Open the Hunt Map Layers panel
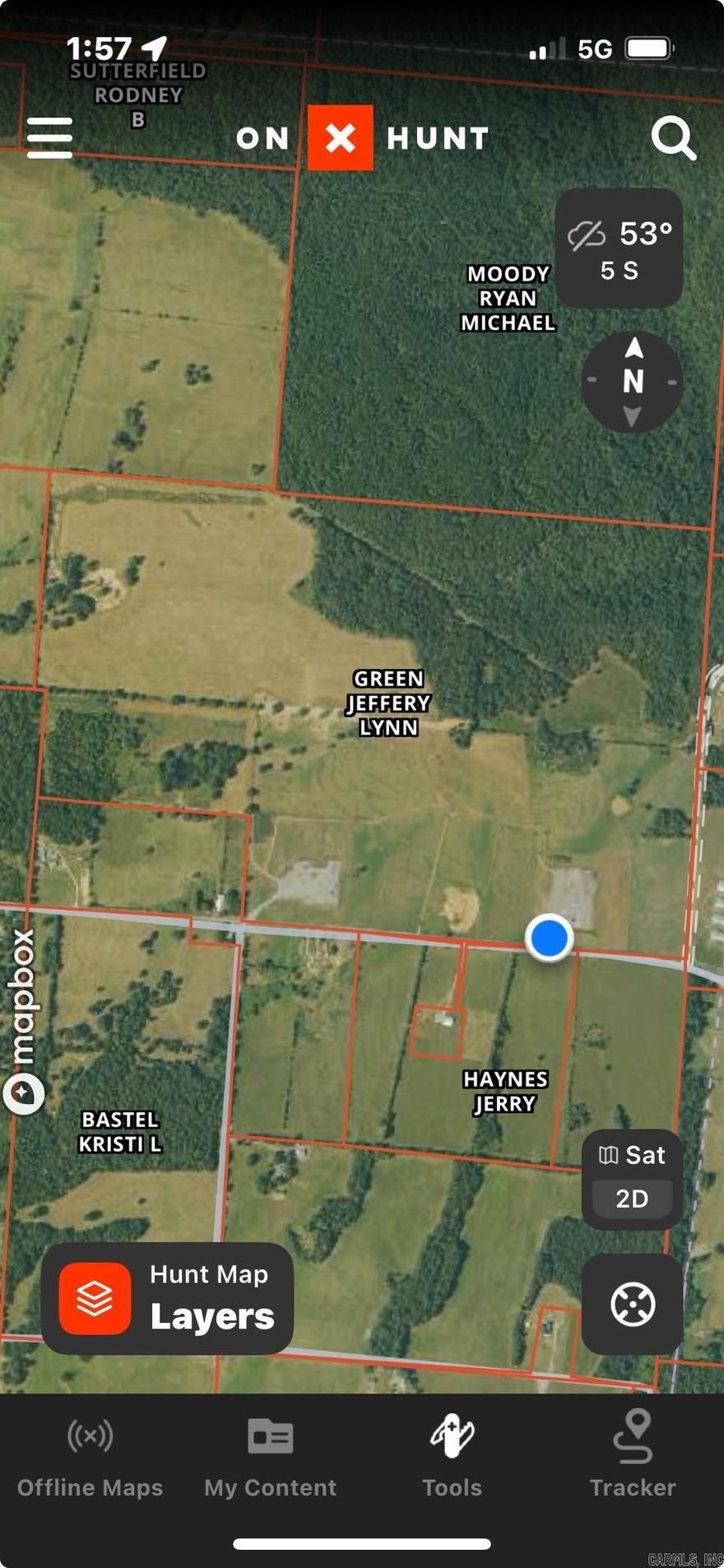Image resolution: width=724 pixels, height=1568 pixels. tap(169, 1298)
